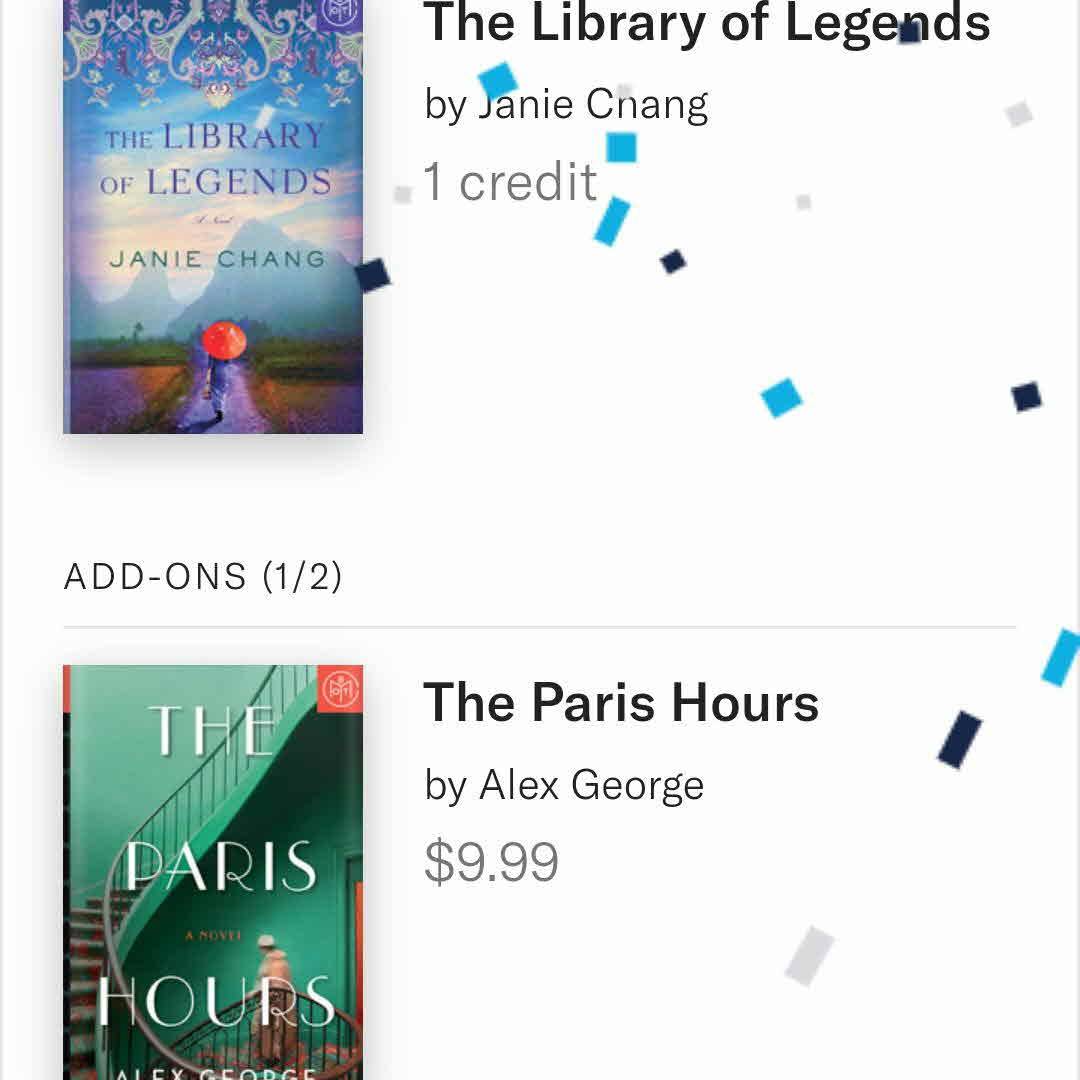1080x1080 pixels.
Task: View The Paris Hours book cover
Action: click(x=213, y=872)
